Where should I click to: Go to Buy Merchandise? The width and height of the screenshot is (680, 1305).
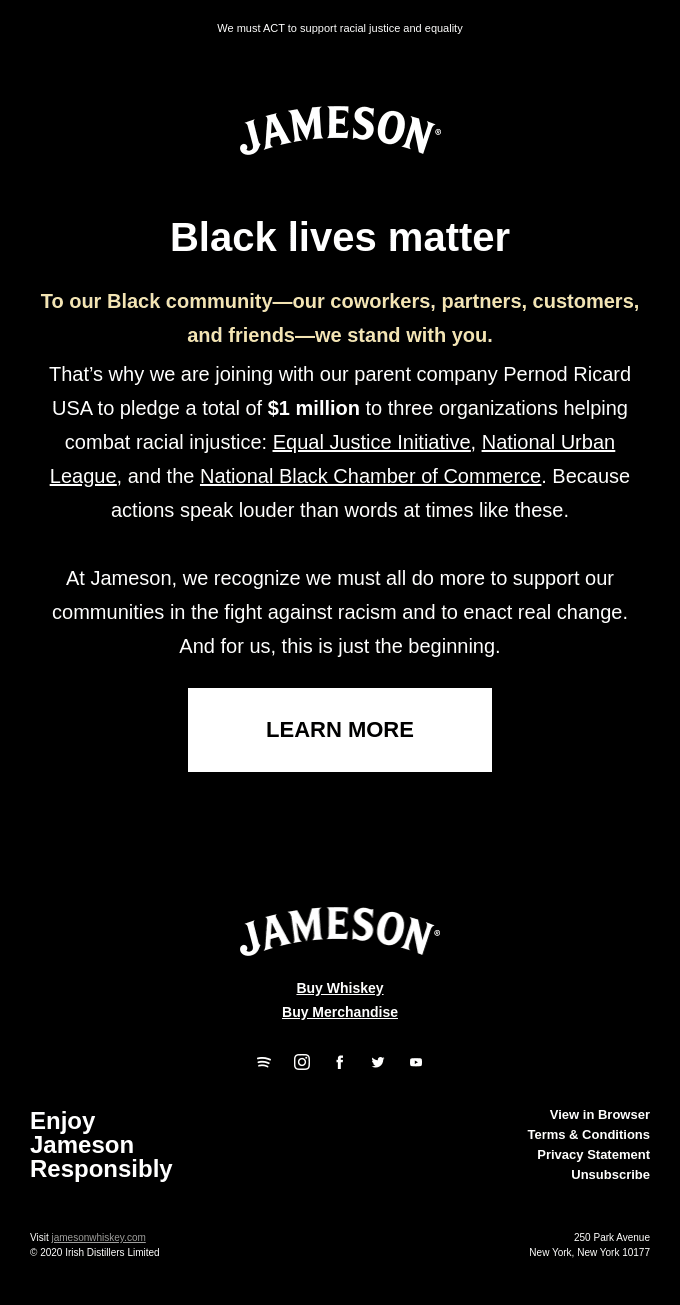pyautogui.click(x=340, y=1012)
